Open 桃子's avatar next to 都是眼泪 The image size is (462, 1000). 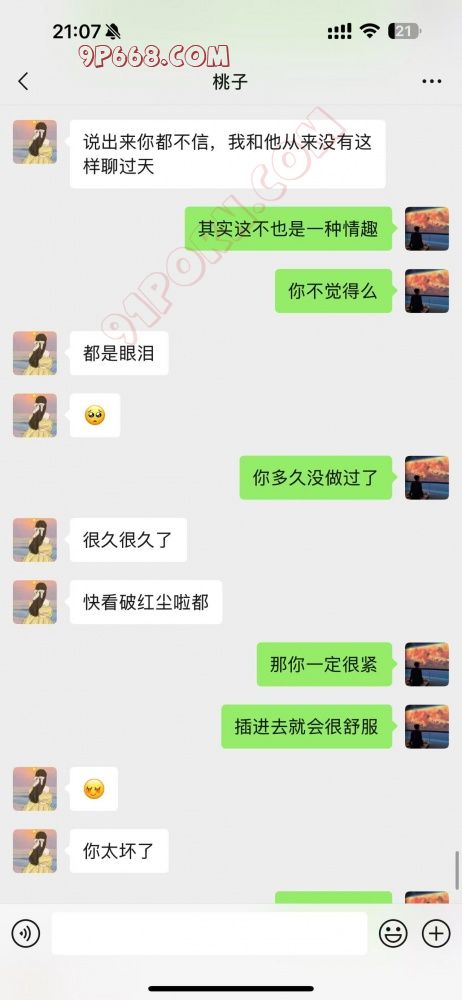(x=35, y=353)
